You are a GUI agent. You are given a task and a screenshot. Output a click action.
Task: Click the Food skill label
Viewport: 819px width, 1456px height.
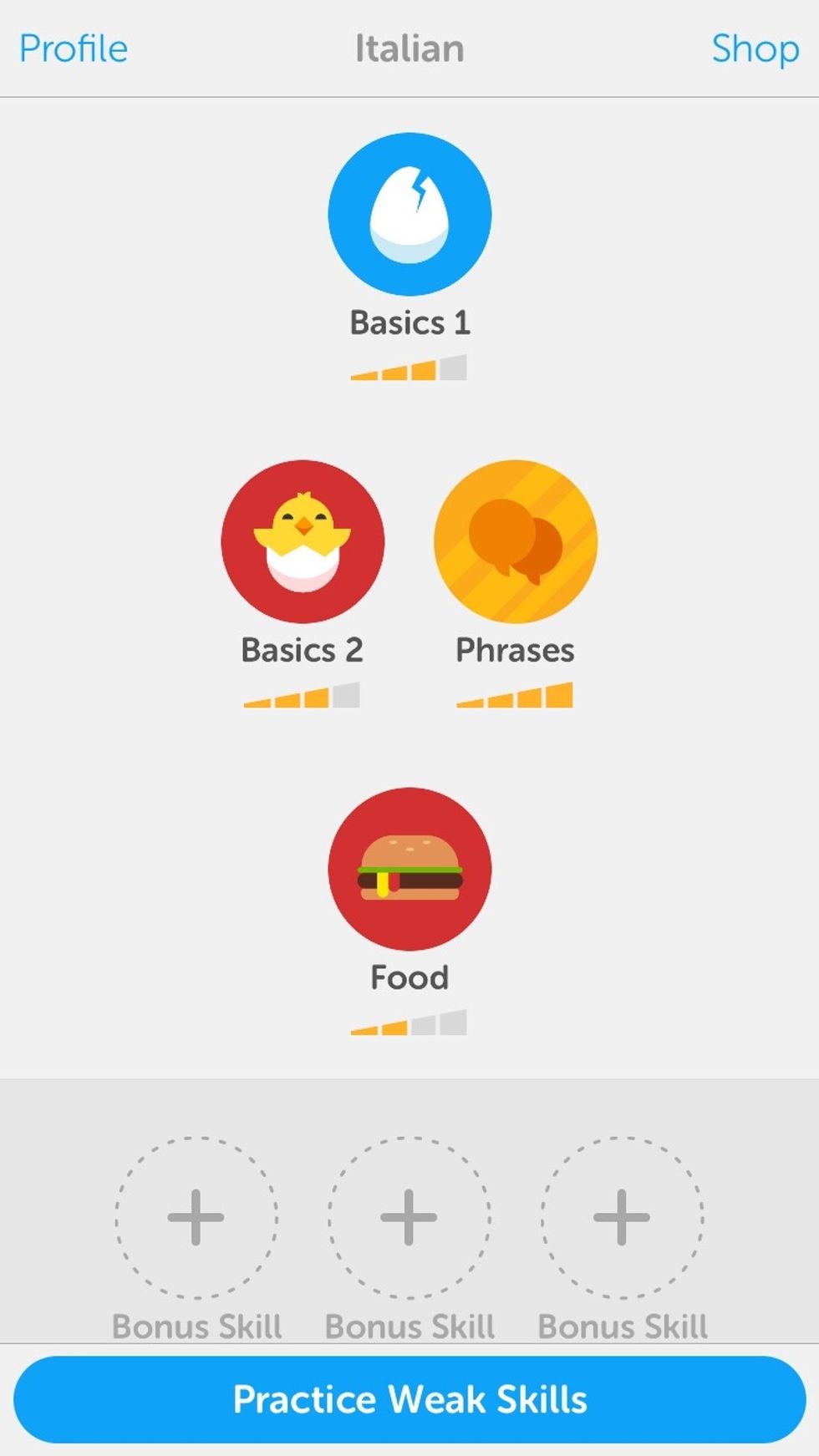[409, 977]
